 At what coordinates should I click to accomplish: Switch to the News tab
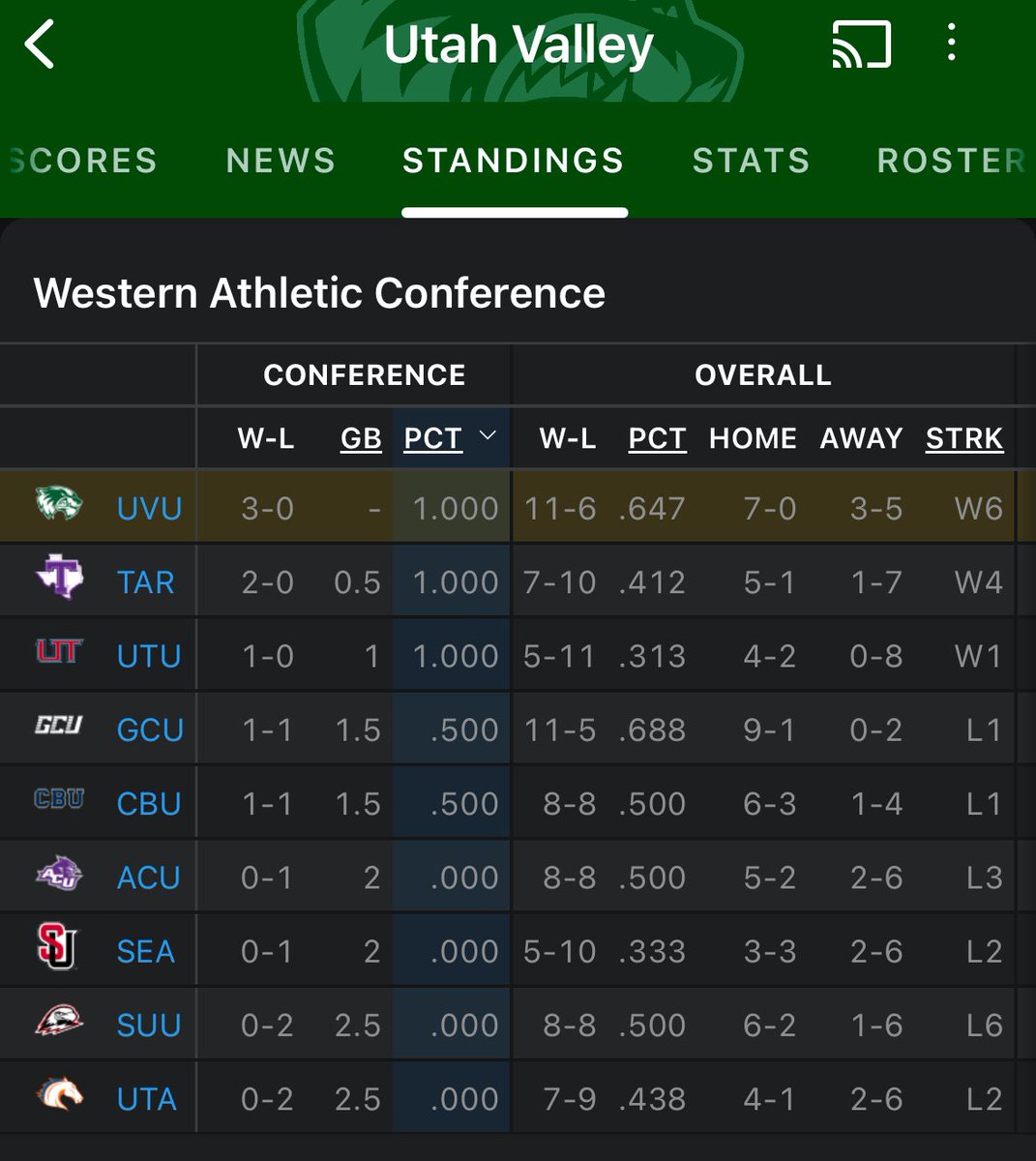[x=281, y=161]
